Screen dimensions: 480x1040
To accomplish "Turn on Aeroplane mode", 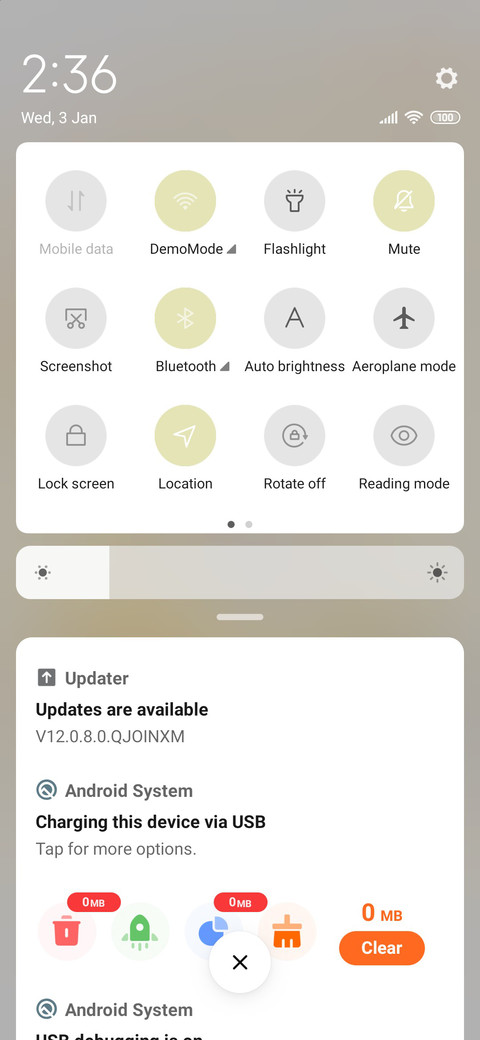I will tap(404, 318).
